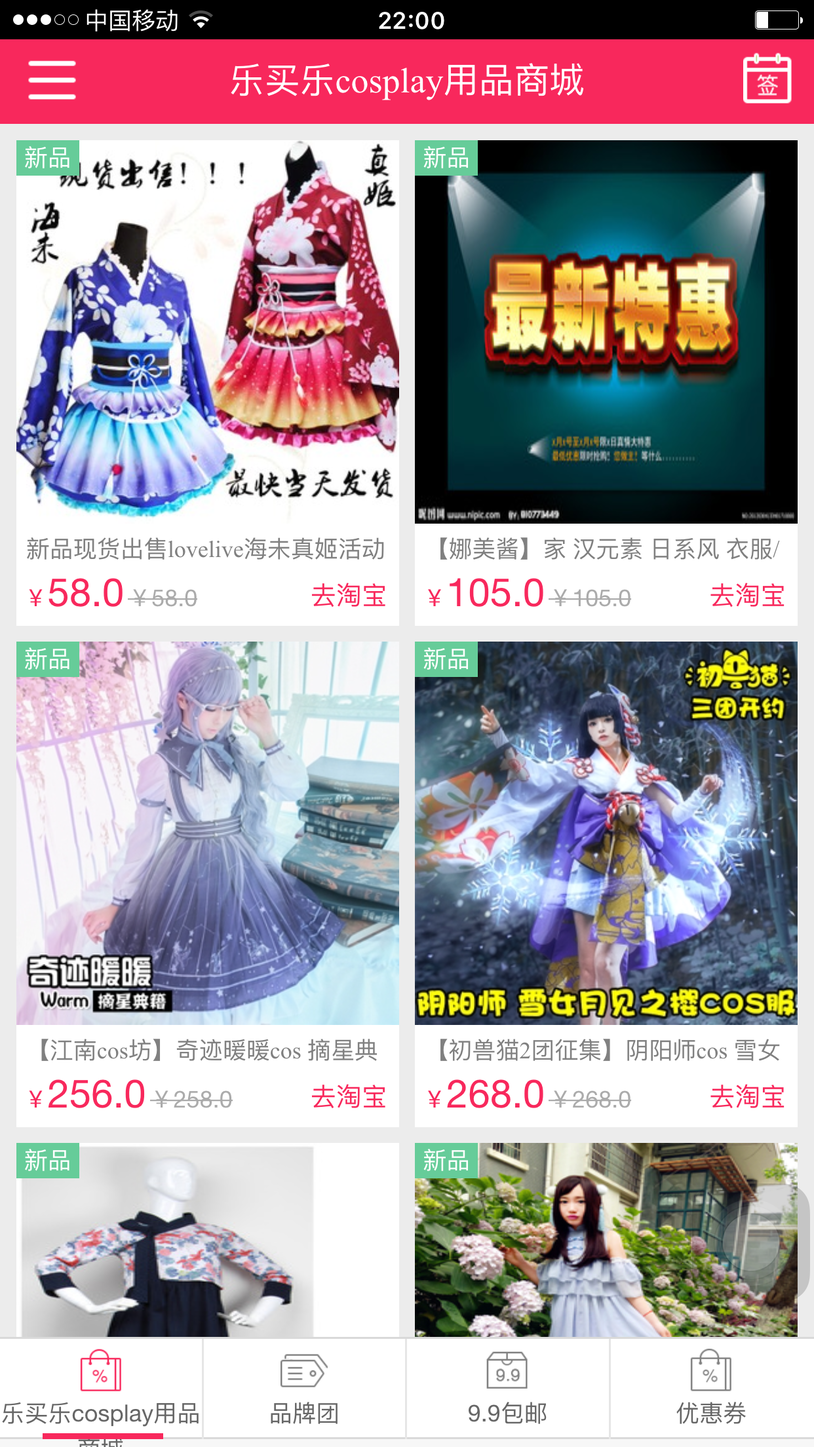Switch to the 优惠券 tab
Screen dimensions: 814x1447
click(x=711, y=1390)
